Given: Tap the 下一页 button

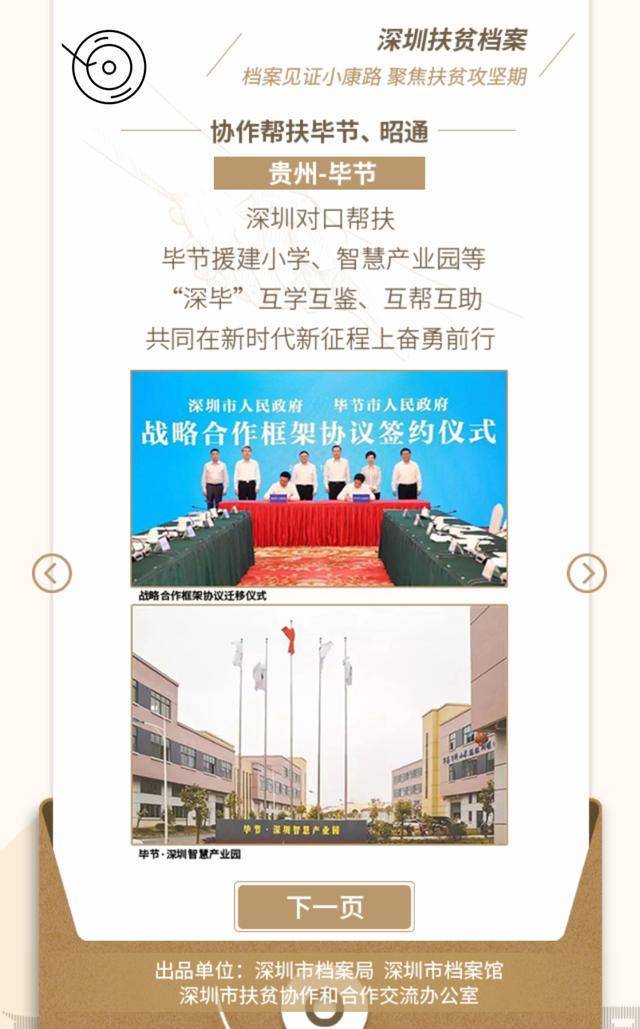Looking at the screenshot, I should click(324, 907).
